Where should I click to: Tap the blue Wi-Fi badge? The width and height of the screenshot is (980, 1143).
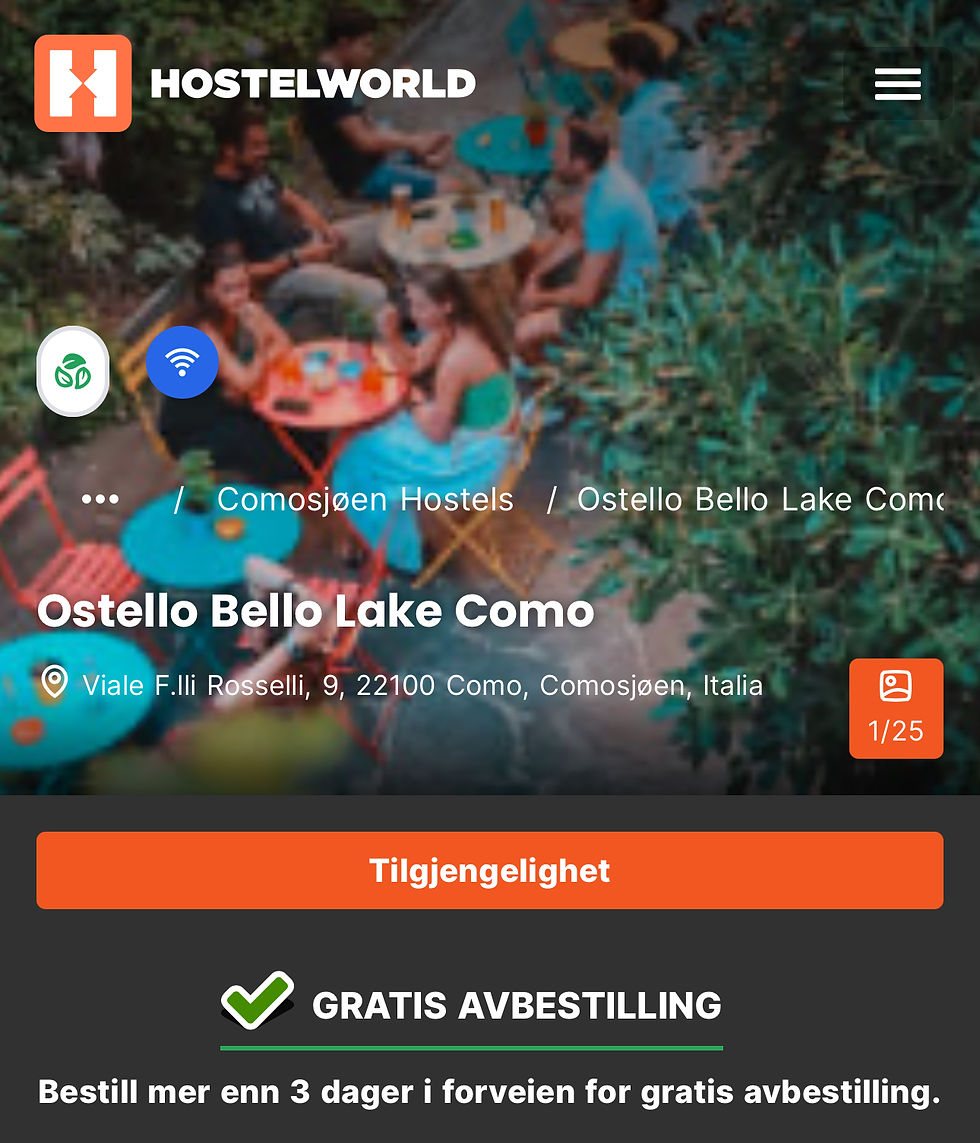tap(182, 362)
